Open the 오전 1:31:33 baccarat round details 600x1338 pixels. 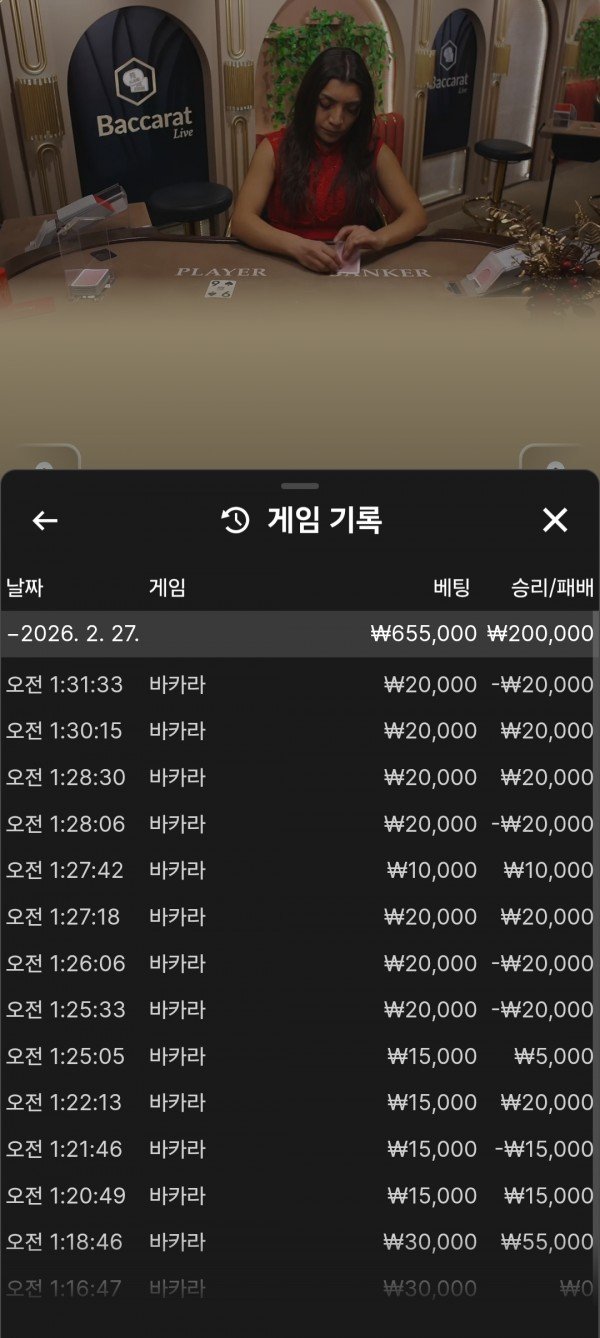[300, 685]
